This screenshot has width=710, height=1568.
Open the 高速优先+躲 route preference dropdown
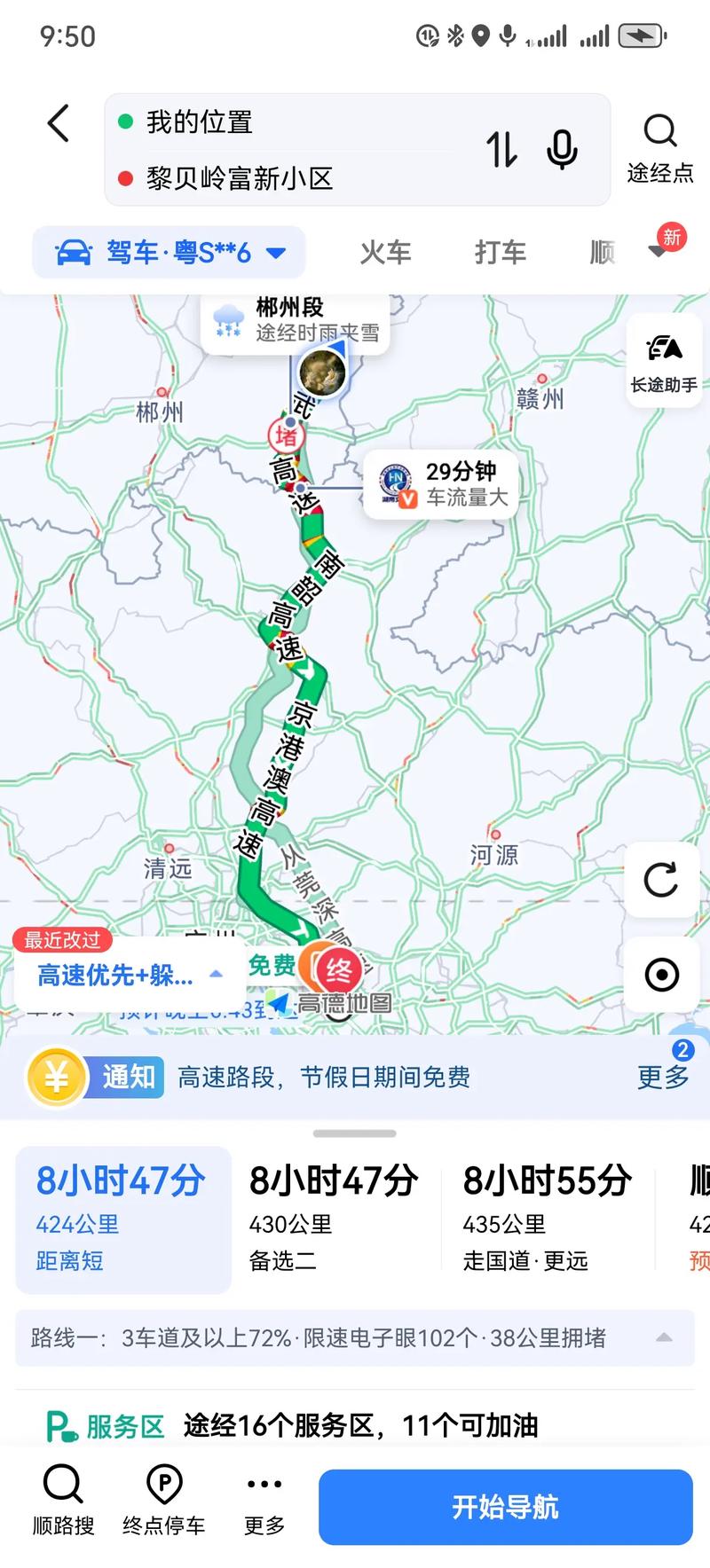click(x=124, y=972)
